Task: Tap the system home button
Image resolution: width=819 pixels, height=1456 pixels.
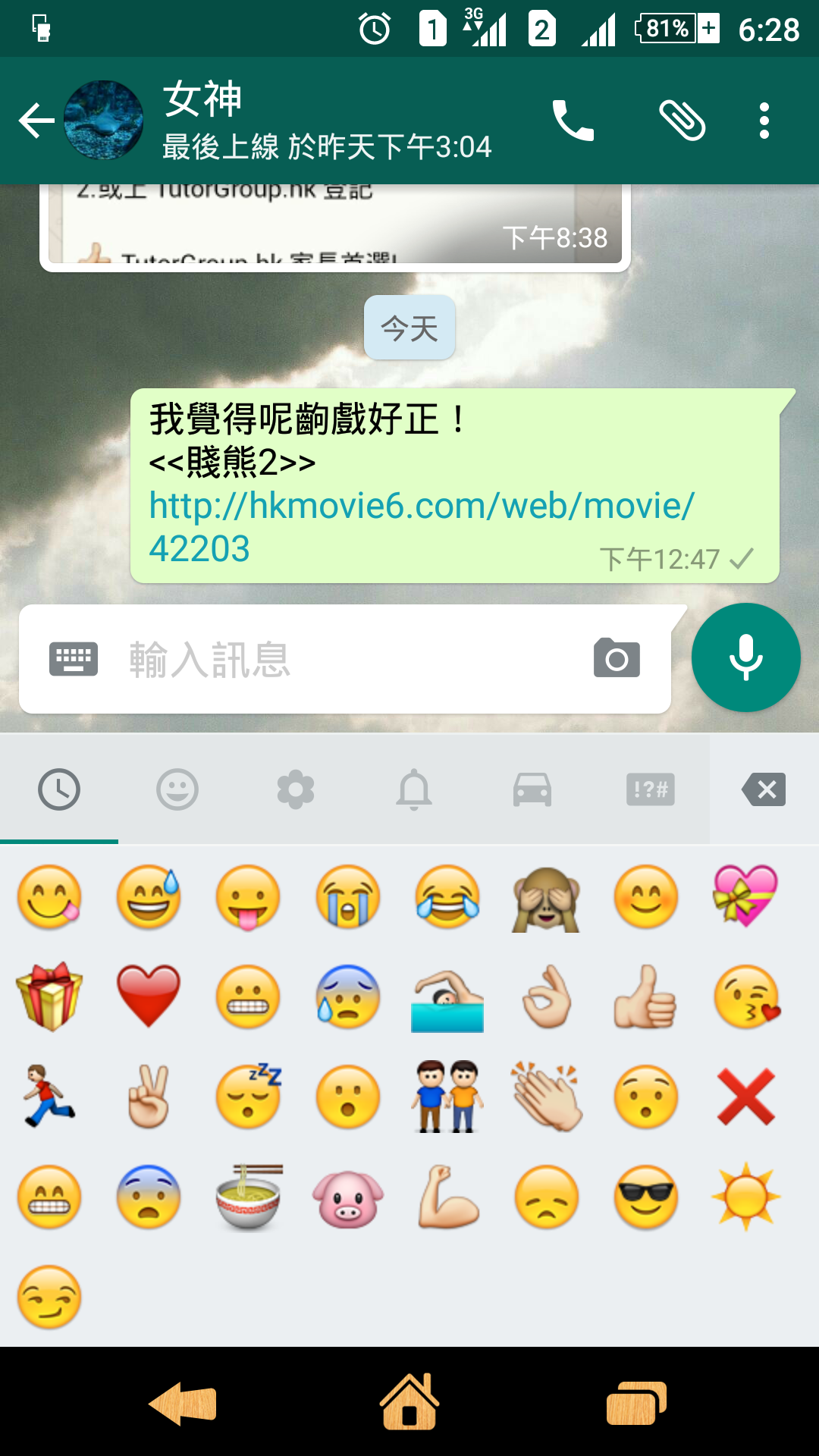Action: tap(409, 1403)
